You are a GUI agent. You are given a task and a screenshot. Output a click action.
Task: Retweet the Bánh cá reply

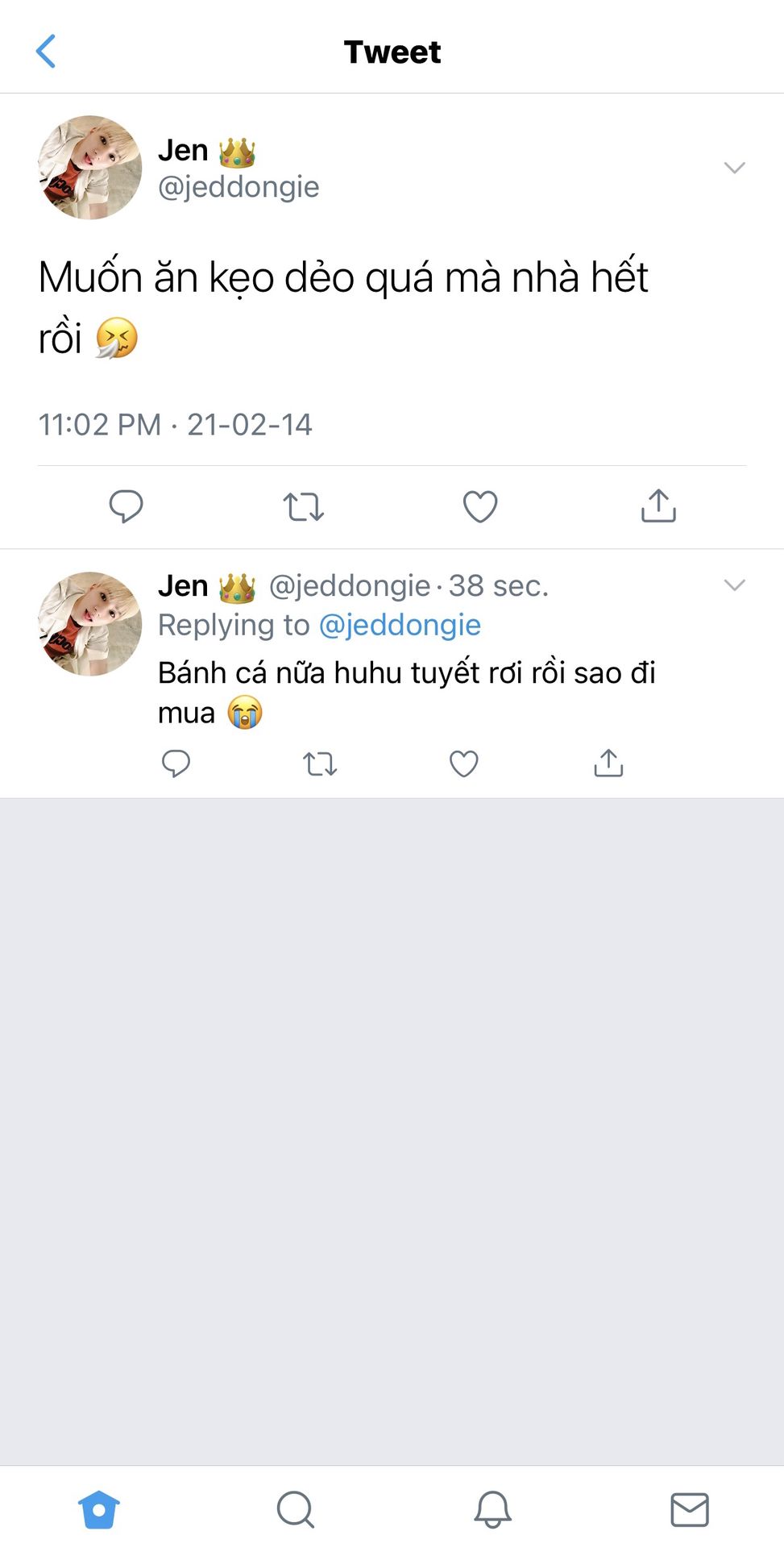tap(320, 763)
